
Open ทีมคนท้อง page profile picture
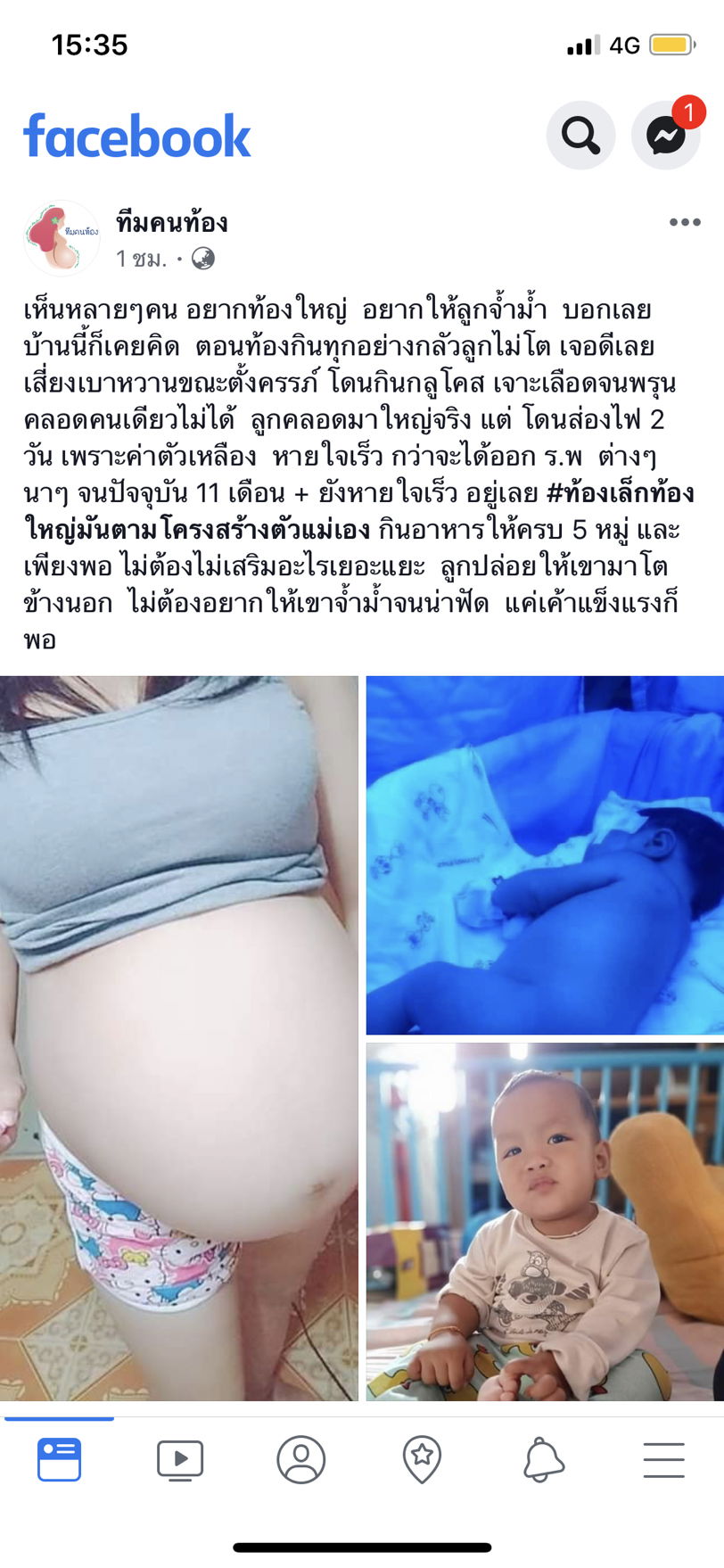pos(61,238)
